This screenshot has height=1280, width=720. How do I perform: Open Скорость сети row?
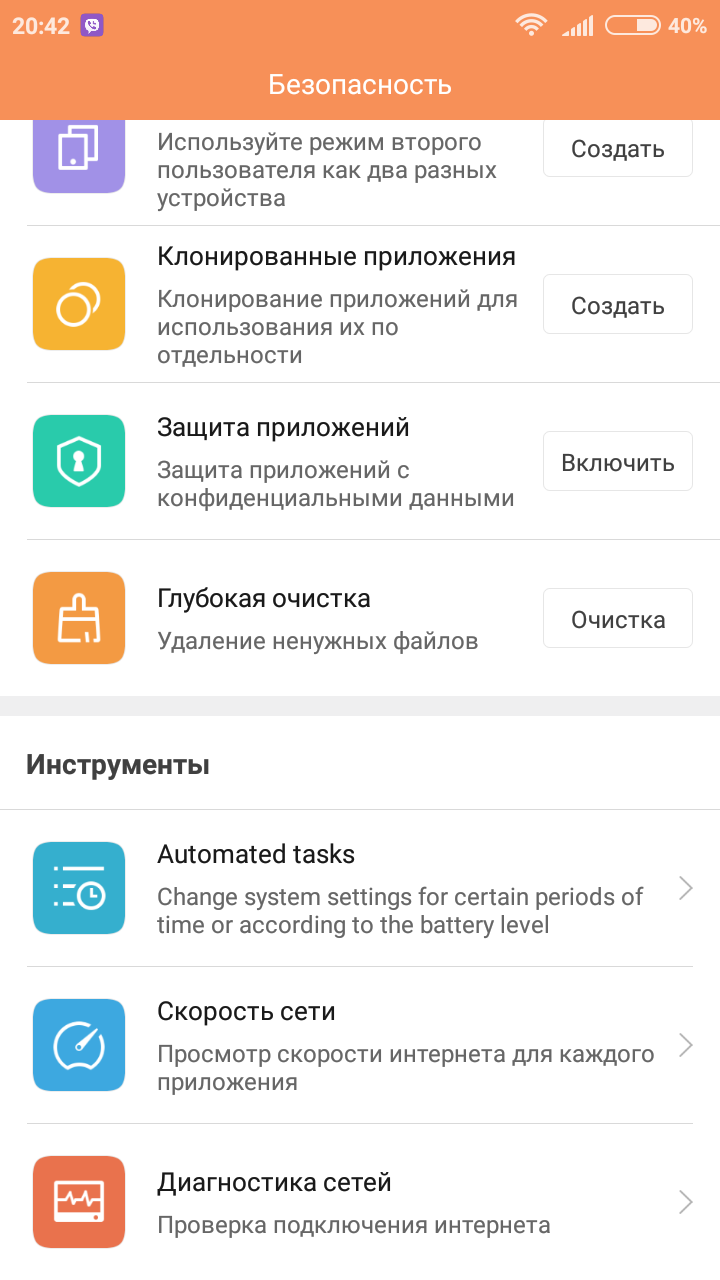point(360,1045)
